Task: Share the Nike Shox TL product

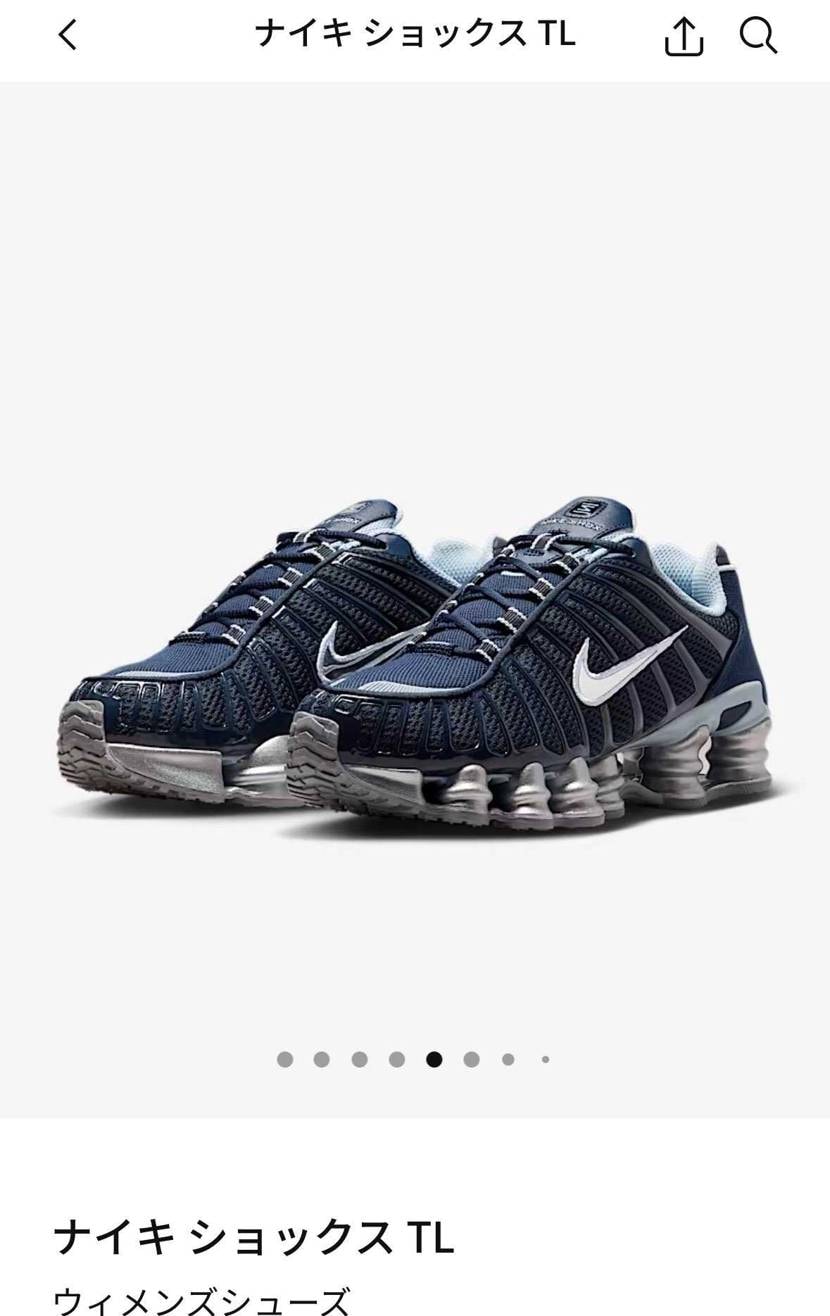Action: 684,37
